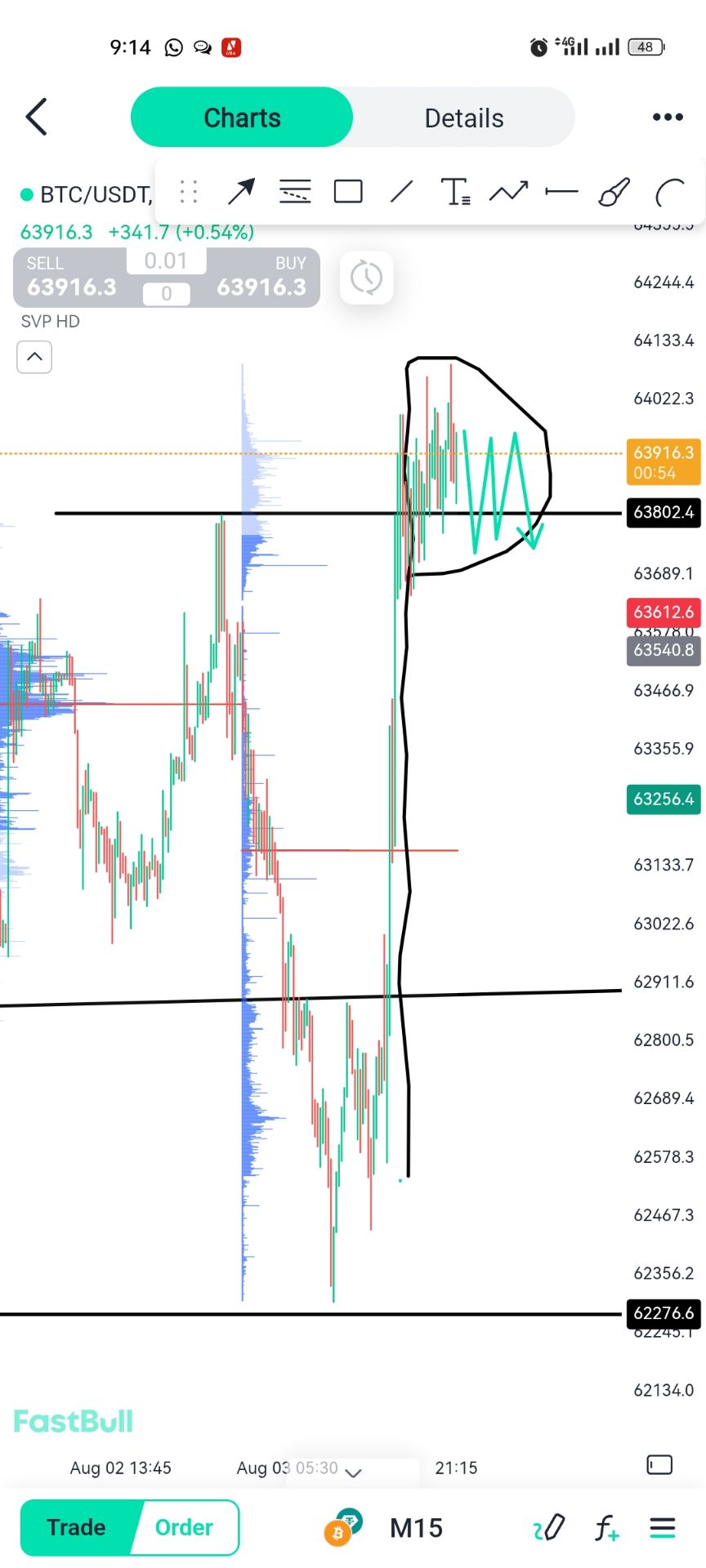Select the horizontal line tool
Screen dimensions: 706x1568
561,192
